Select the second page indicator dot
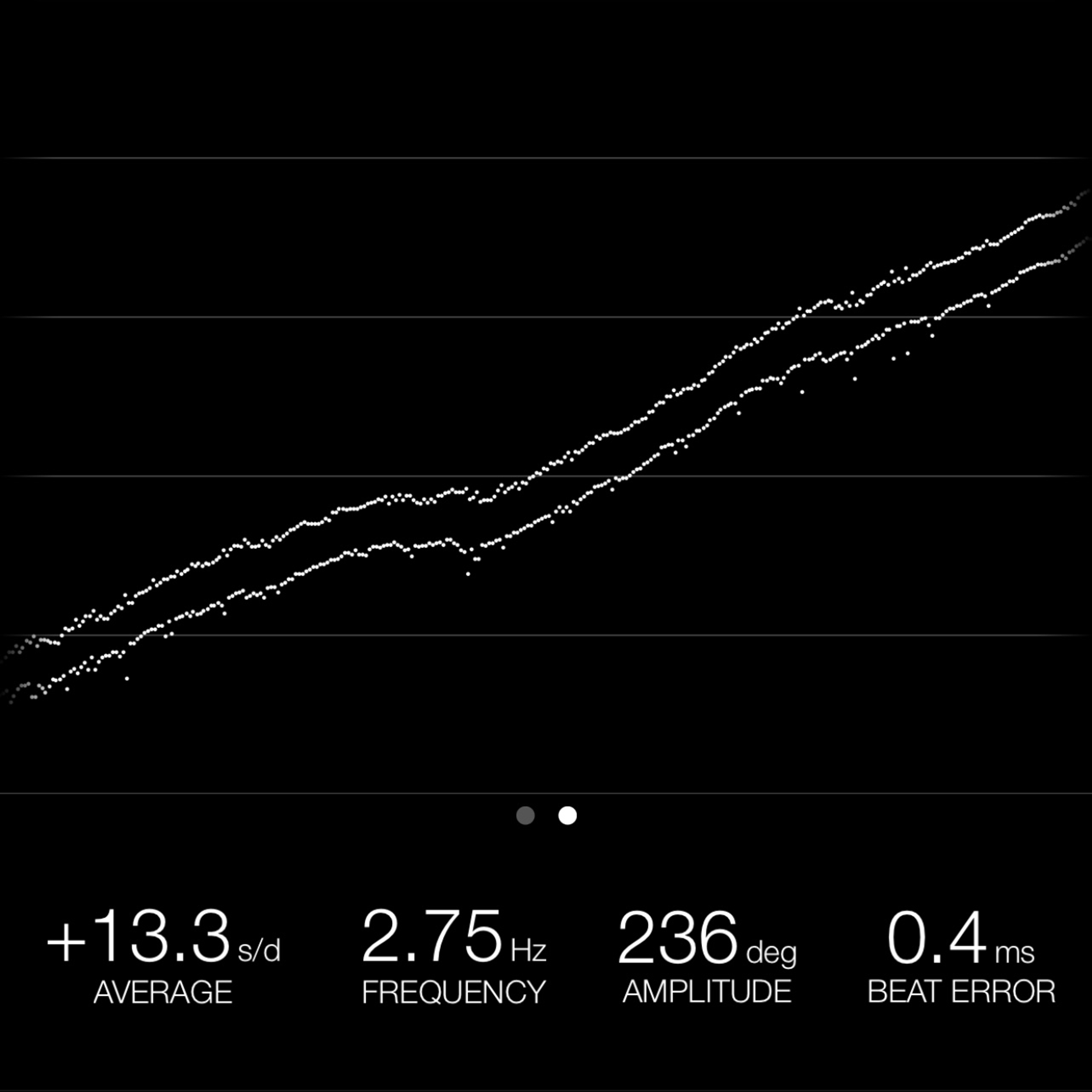 pos(568,816)
